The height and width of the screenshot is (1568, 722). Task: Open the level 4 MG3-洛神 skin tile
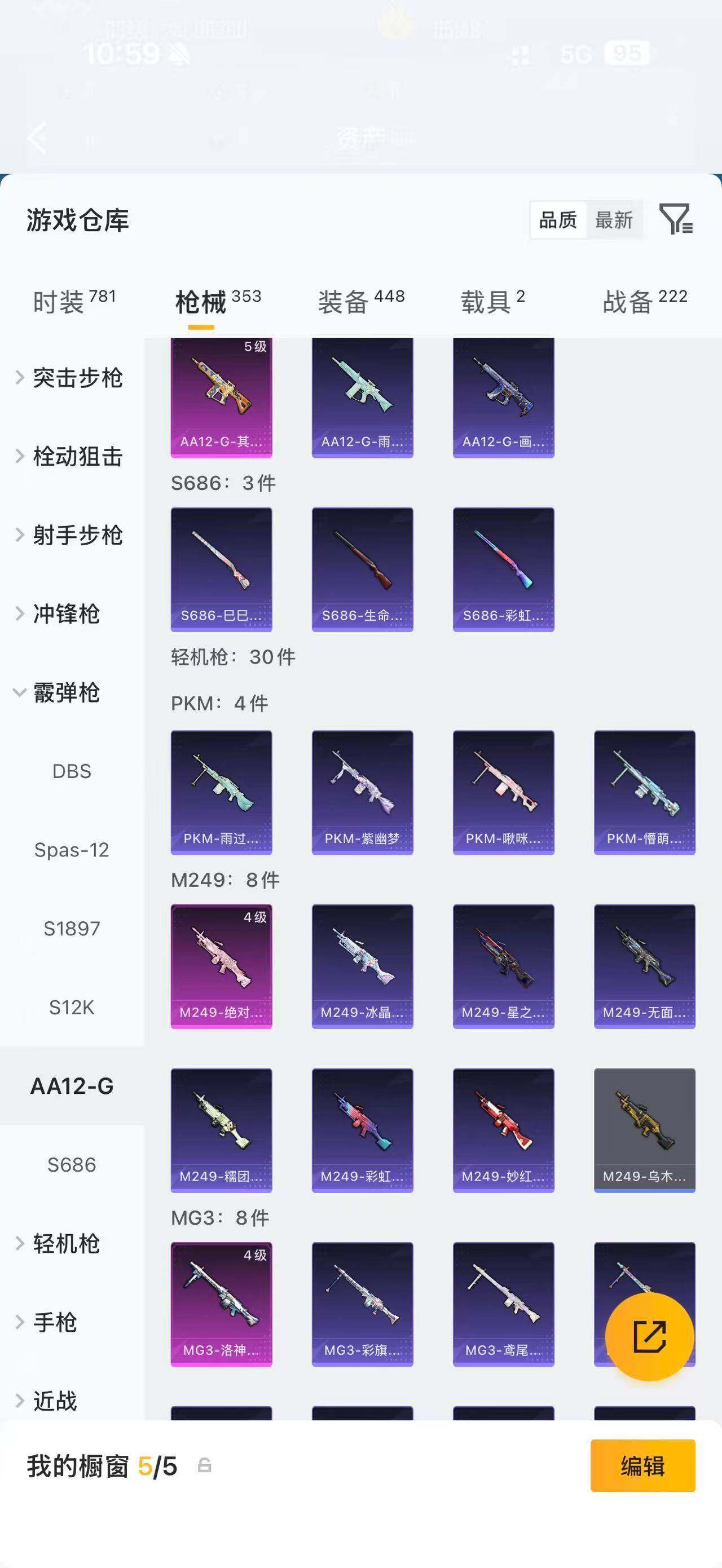(222, 1305)
